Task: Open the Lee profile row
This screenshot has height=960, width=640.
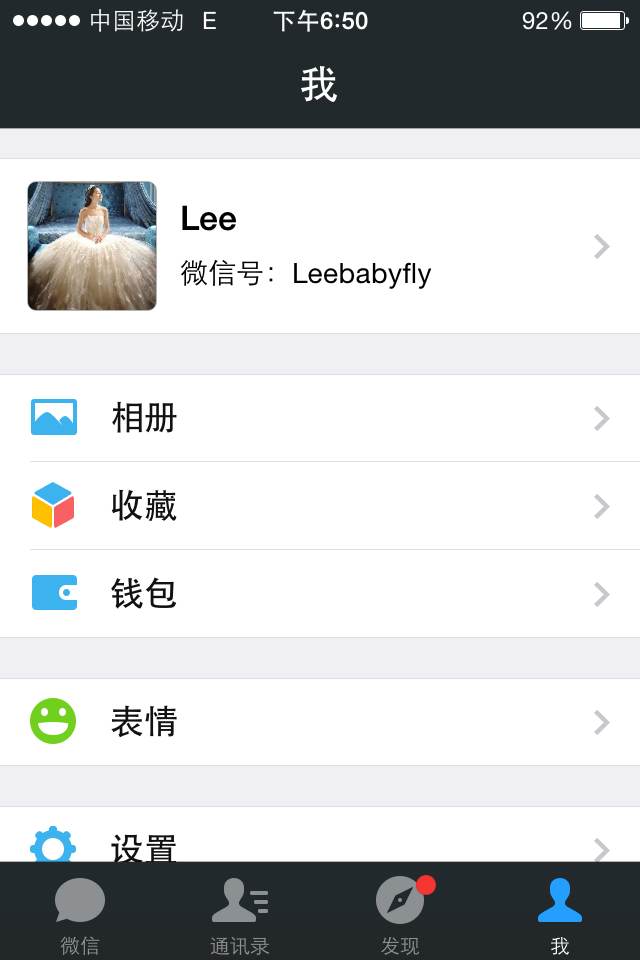Action: [x=320, y=246]
